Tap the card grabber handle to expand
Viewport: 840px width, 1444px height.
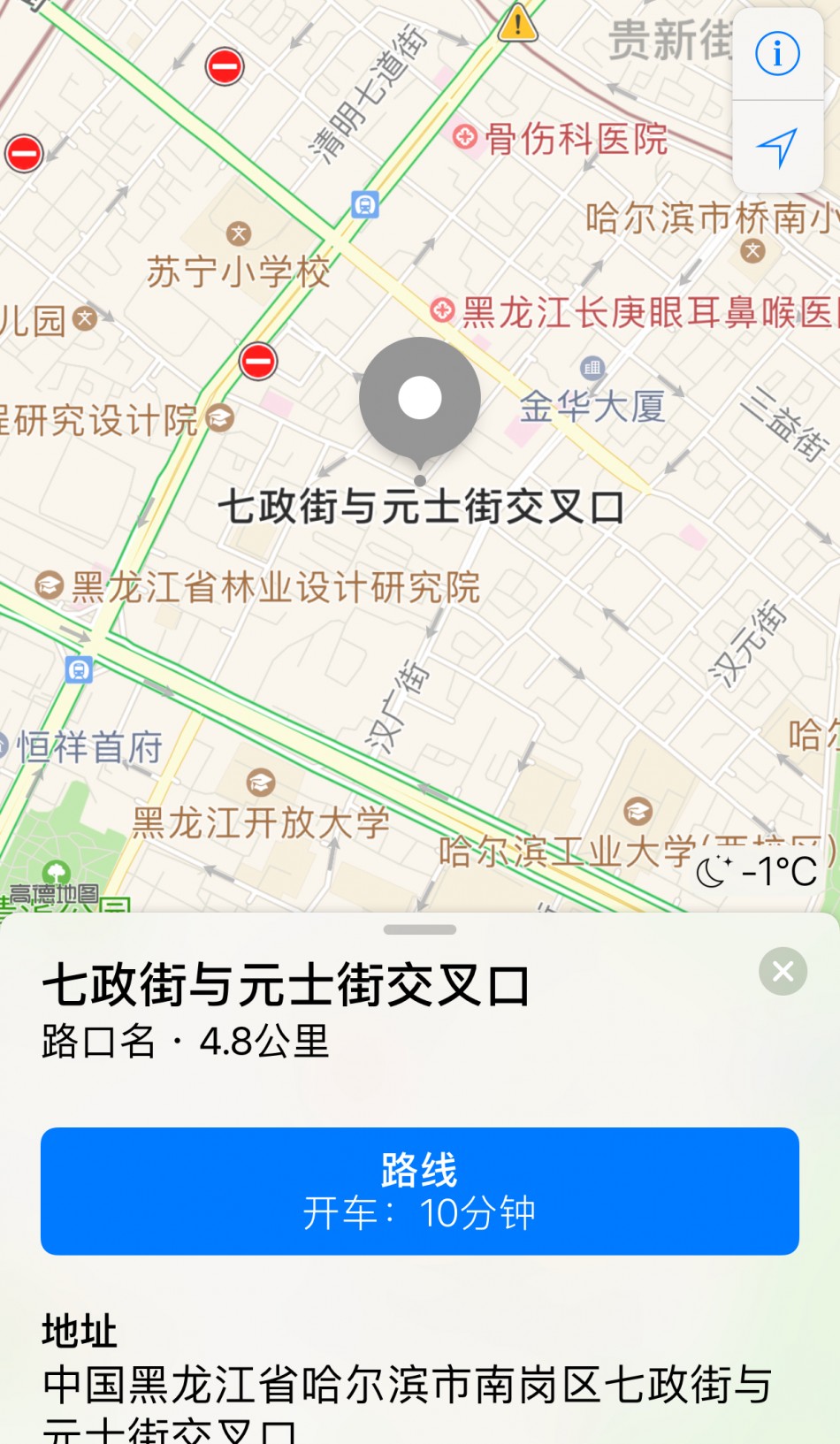coord(420,929)
